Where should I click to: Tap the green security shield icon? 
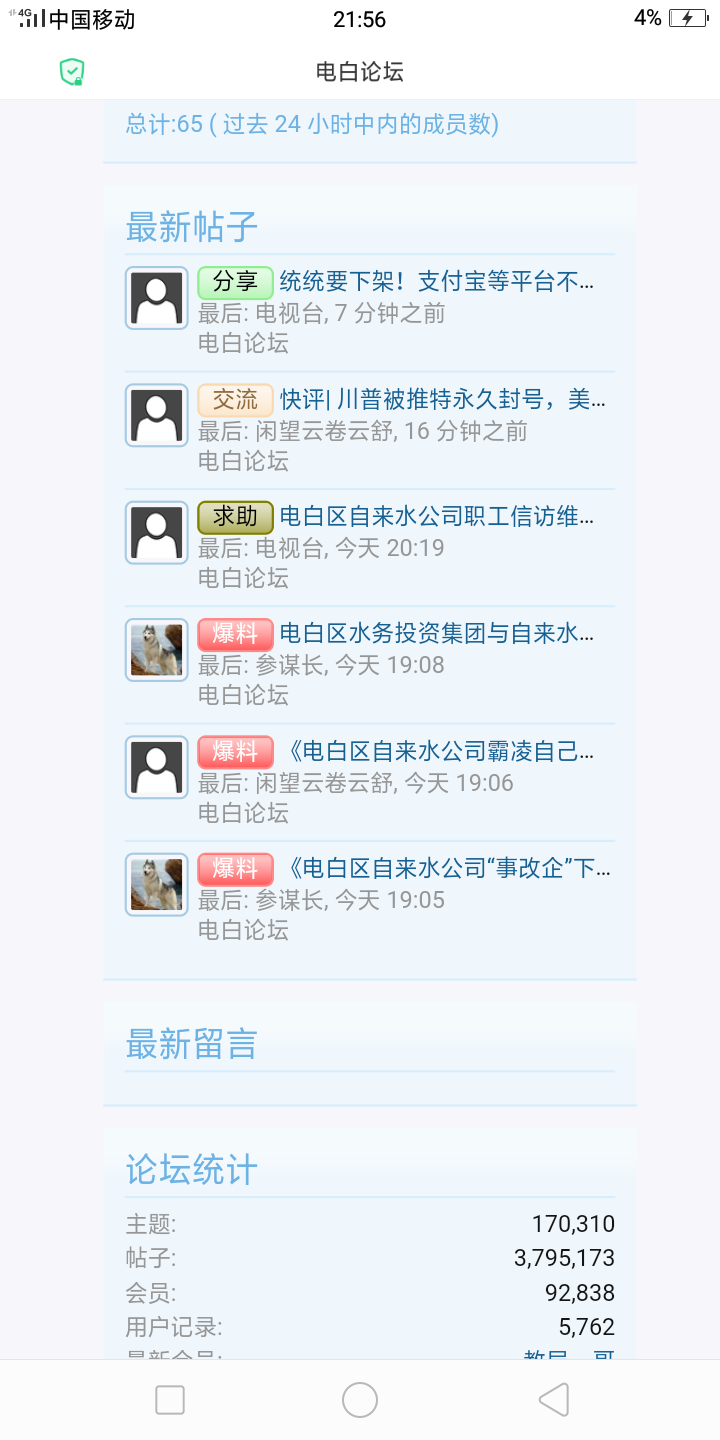[x=71, y=72]
